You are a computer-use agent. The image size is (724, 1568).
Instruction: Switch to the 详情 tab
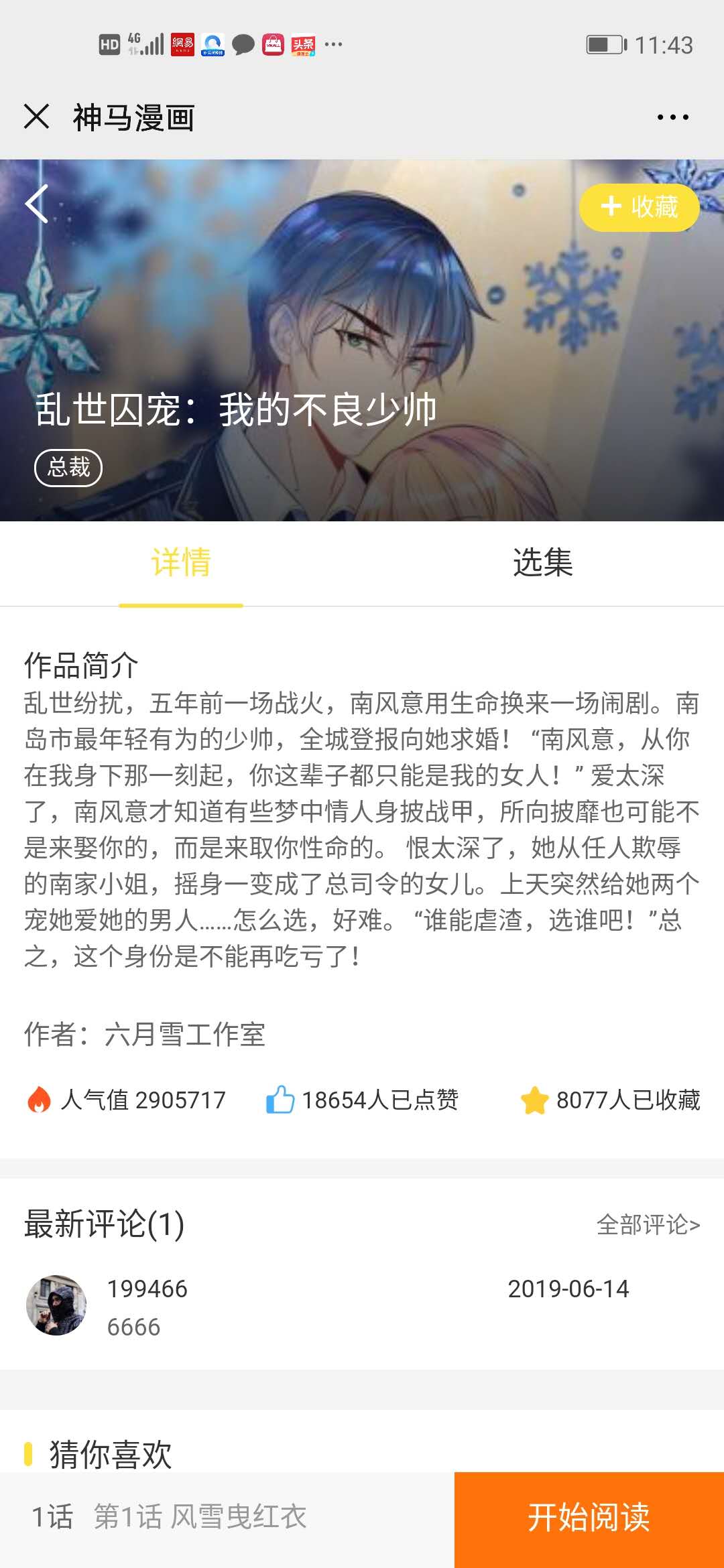(x=181, y=563)
